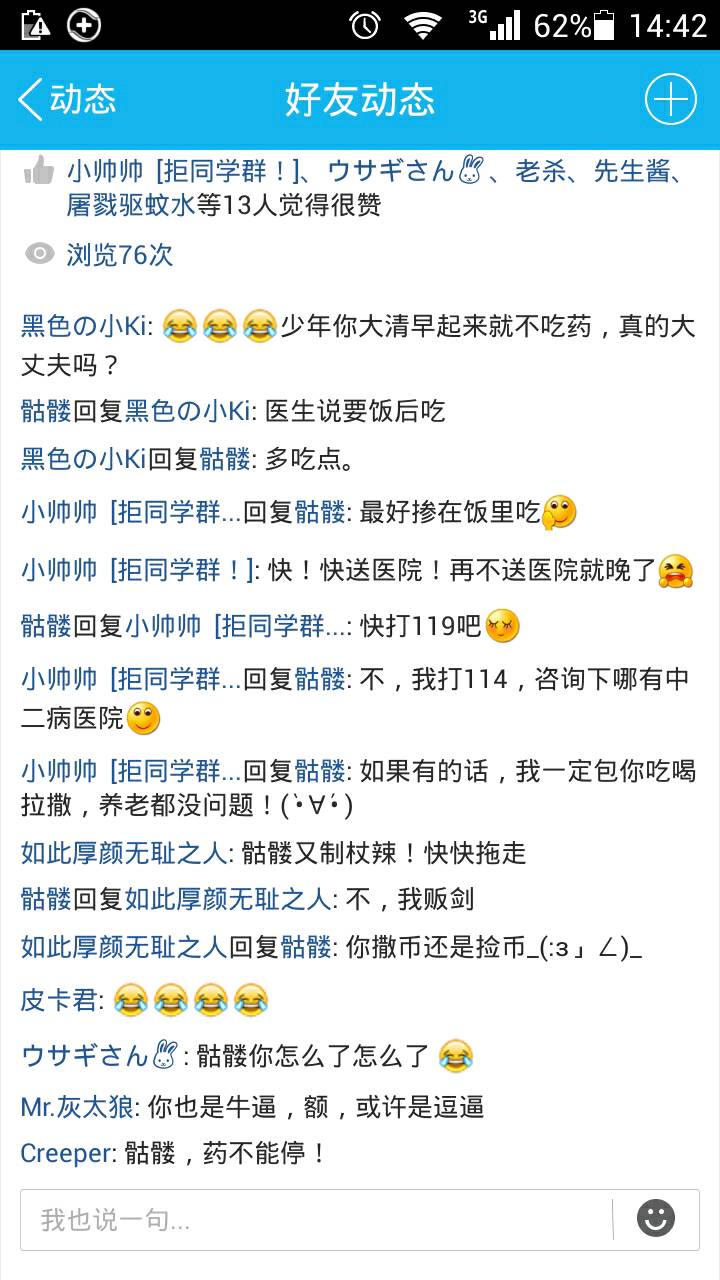Open Mr.灰太狼's profile

coord(76,1107)
